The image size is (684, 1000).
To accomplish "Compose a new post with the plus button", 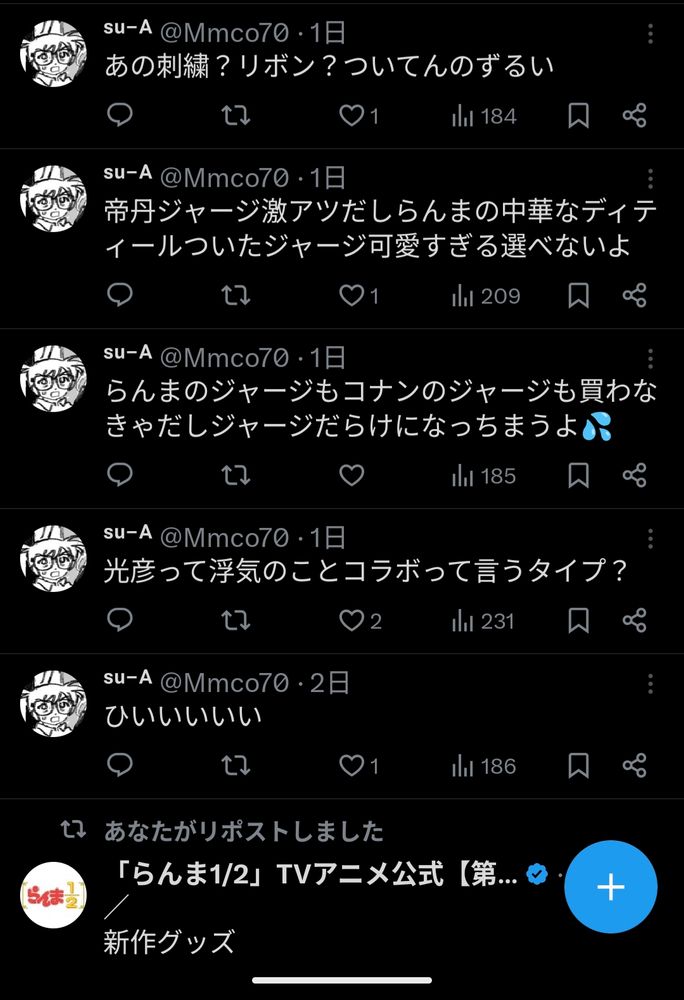I will [610, 887].
